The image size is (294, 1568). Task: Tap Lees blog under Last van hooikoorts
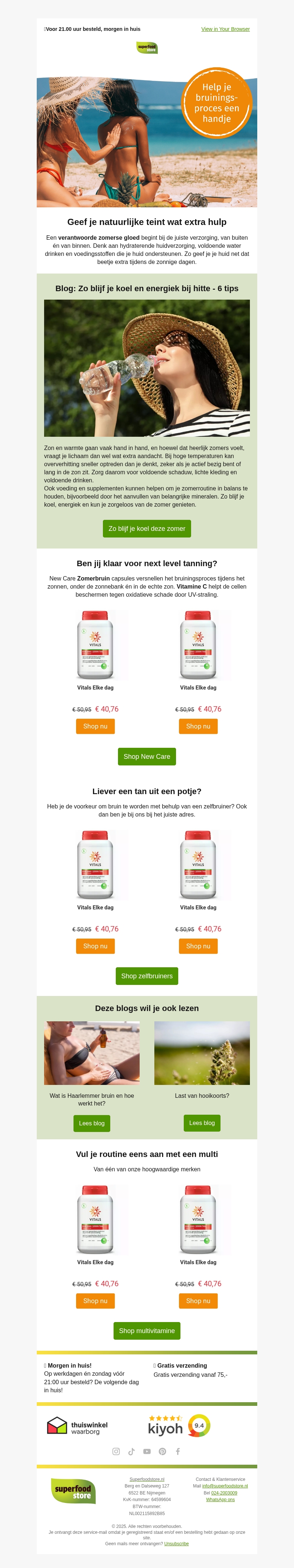pyautogui.click(x=201, y=1122)
